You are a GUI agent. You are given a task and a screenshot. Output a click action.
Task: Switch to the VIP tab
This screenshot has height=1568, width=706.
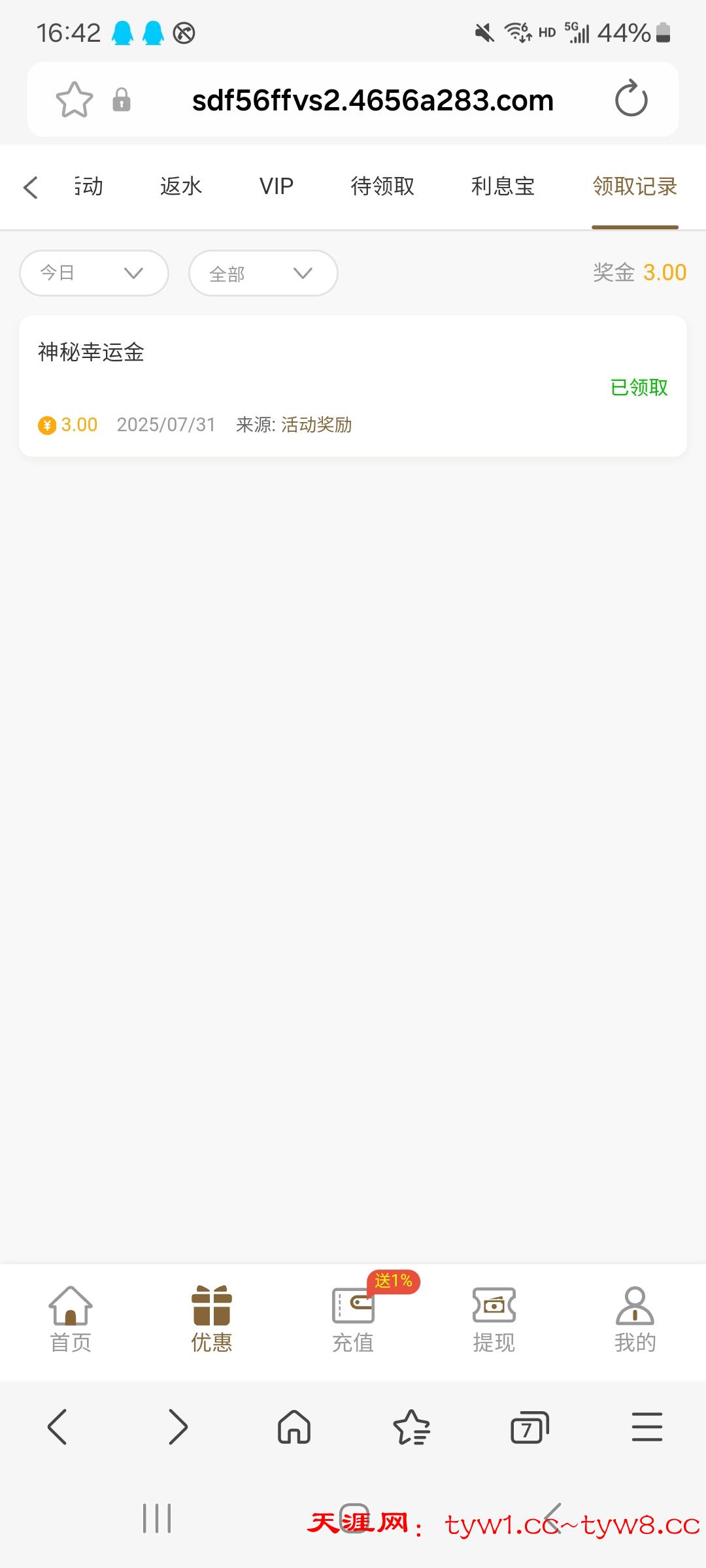pos(277,187)
